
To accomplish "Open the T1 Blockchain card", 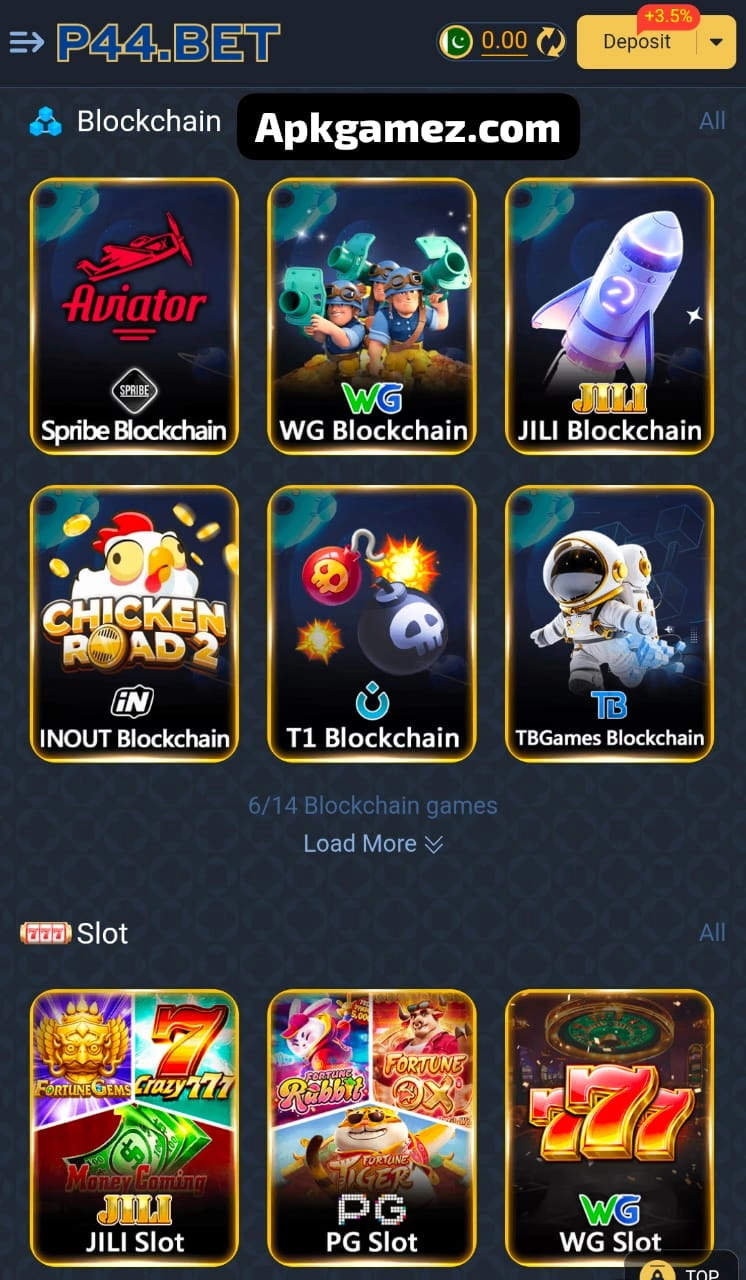I will (372, 622).
